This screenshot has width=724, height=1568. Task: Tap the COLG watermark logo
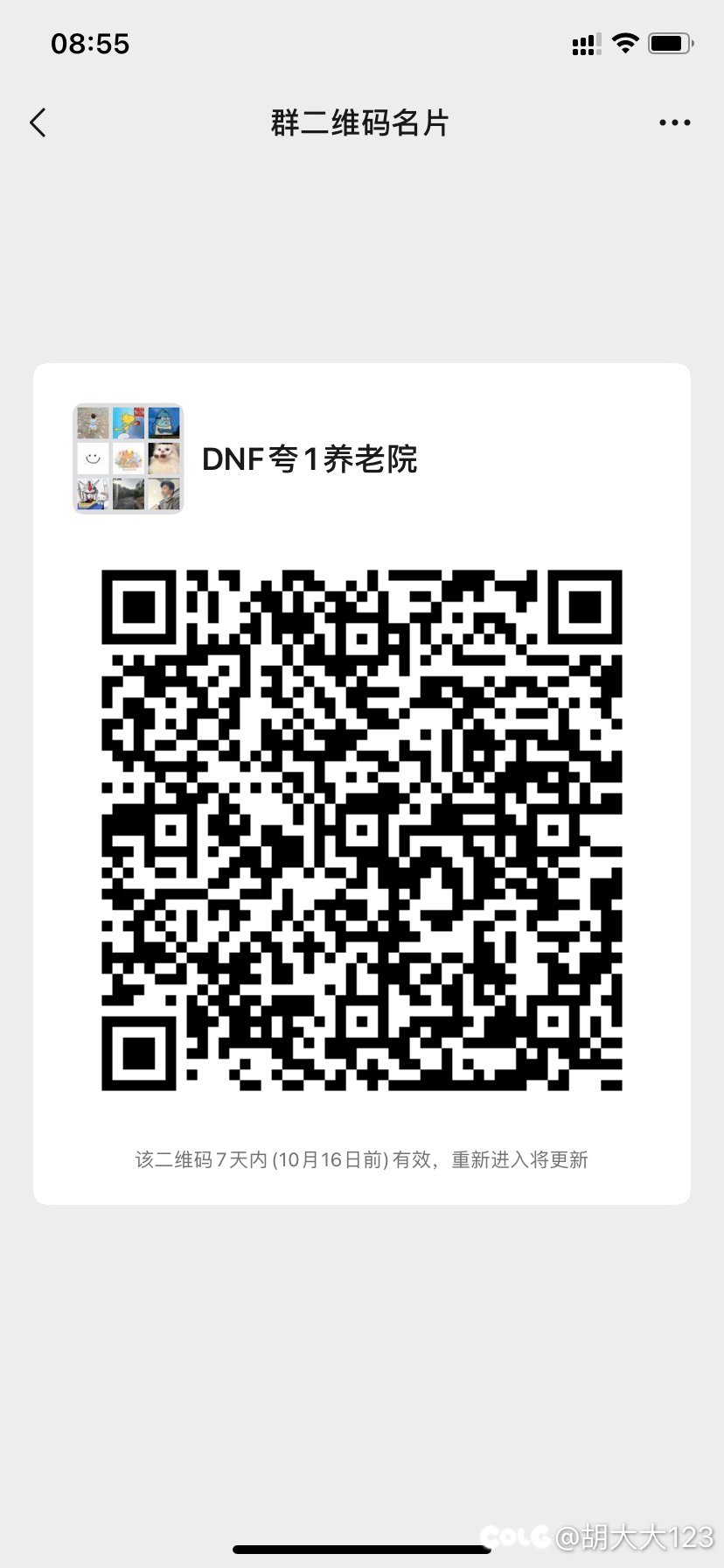click(515, 1532)
